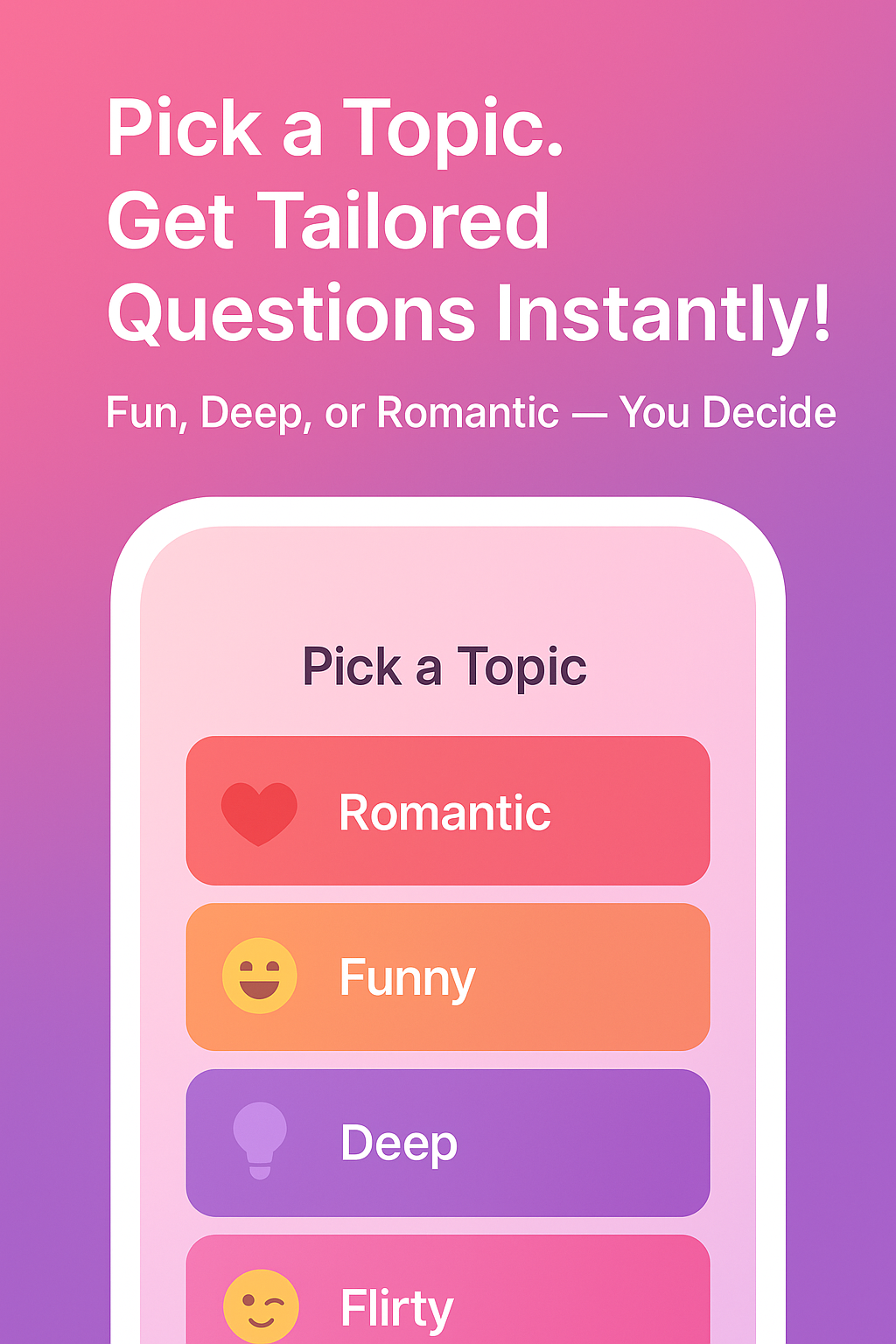Click the lightbulb icon on the Deep button
This screenshot has height=1344, width=896.
pyautogui.click(x=260, y=1137)
